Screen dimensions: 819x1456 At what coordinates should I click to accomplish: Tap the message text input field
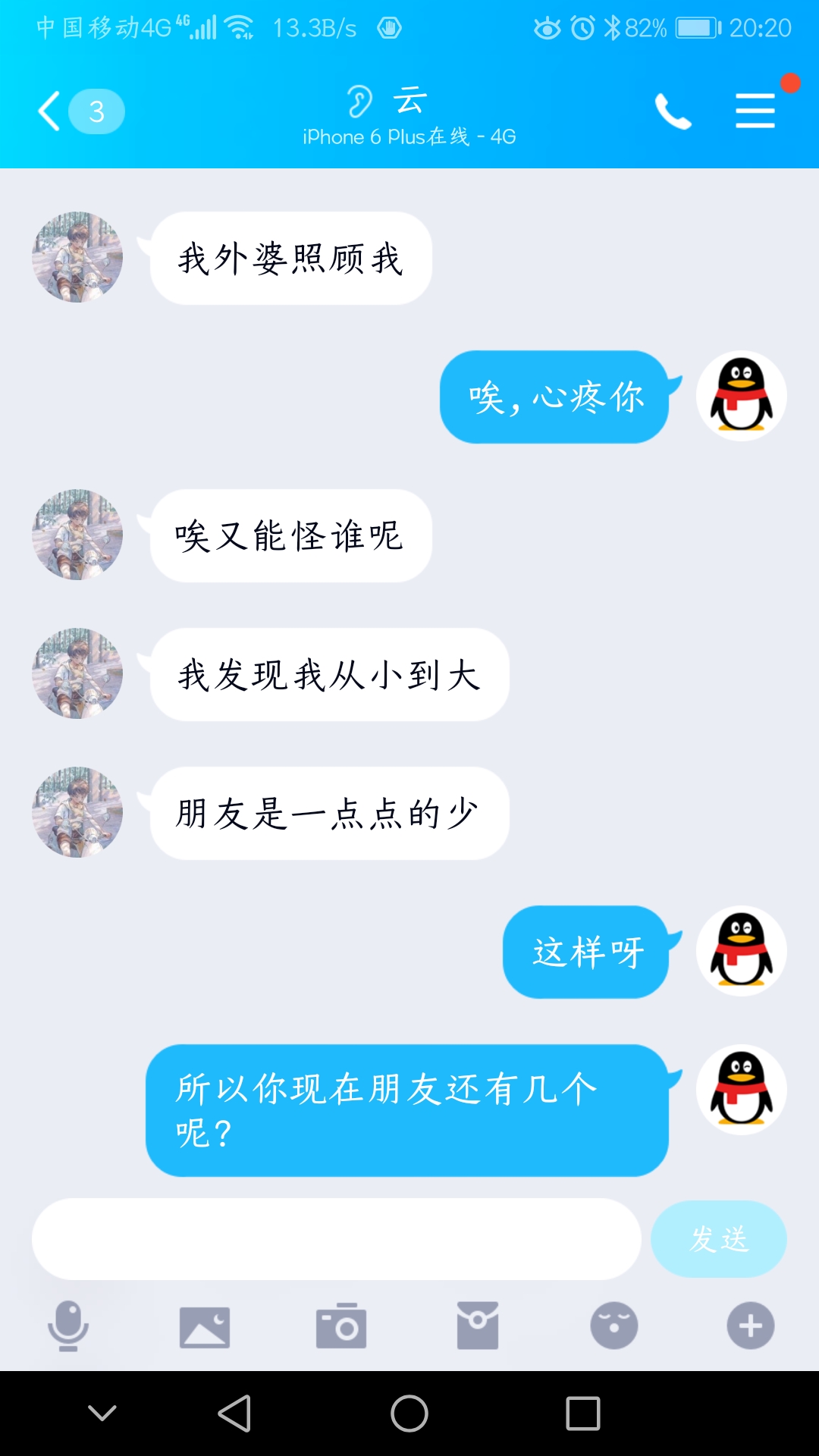[336, 1239]
